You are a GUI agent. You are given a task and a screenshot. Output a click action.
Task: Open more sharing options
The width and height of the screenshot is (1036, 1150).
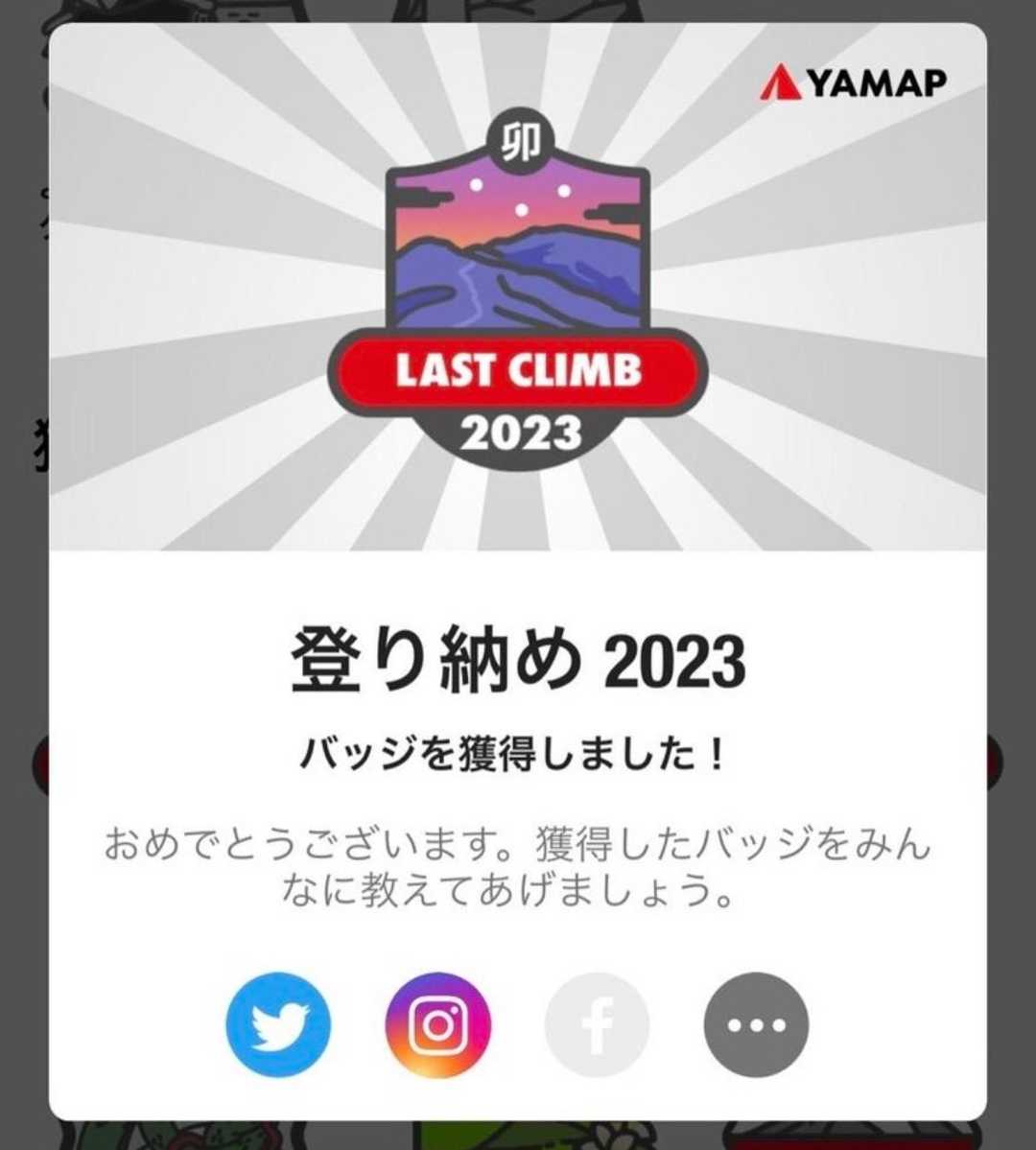coord(757,1024)
